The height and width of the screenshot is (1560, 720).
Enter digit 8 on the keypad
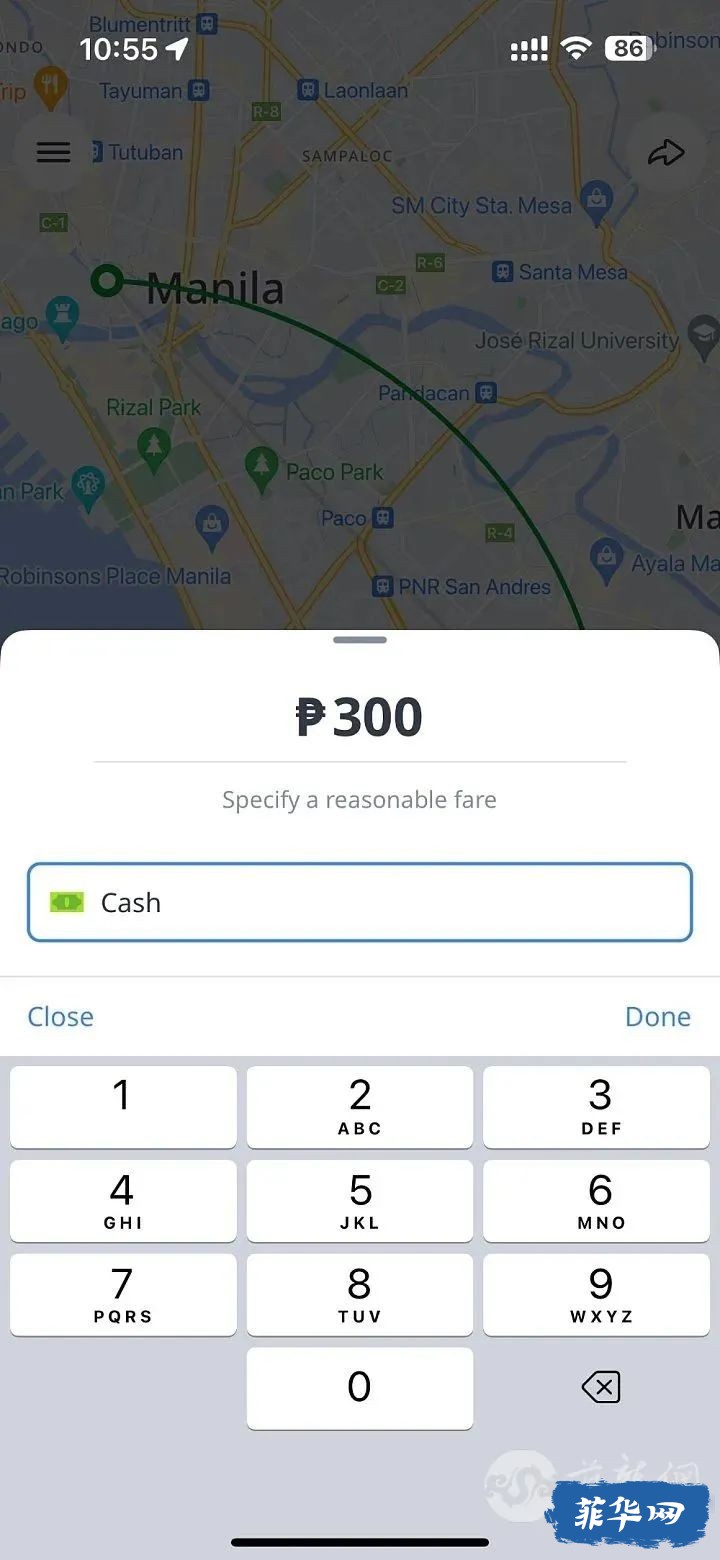(360, 1295)
